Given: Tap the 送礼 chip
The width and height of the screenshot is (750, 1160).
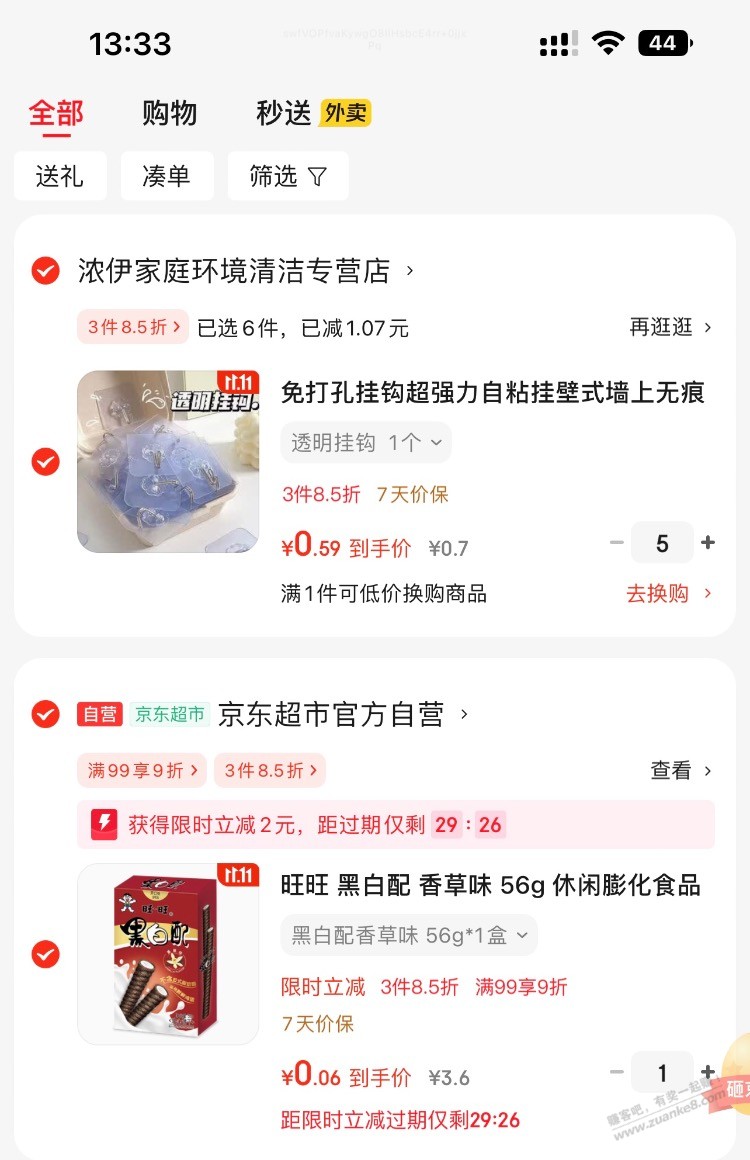Looking at the screenshot, I should click(60, 177).
